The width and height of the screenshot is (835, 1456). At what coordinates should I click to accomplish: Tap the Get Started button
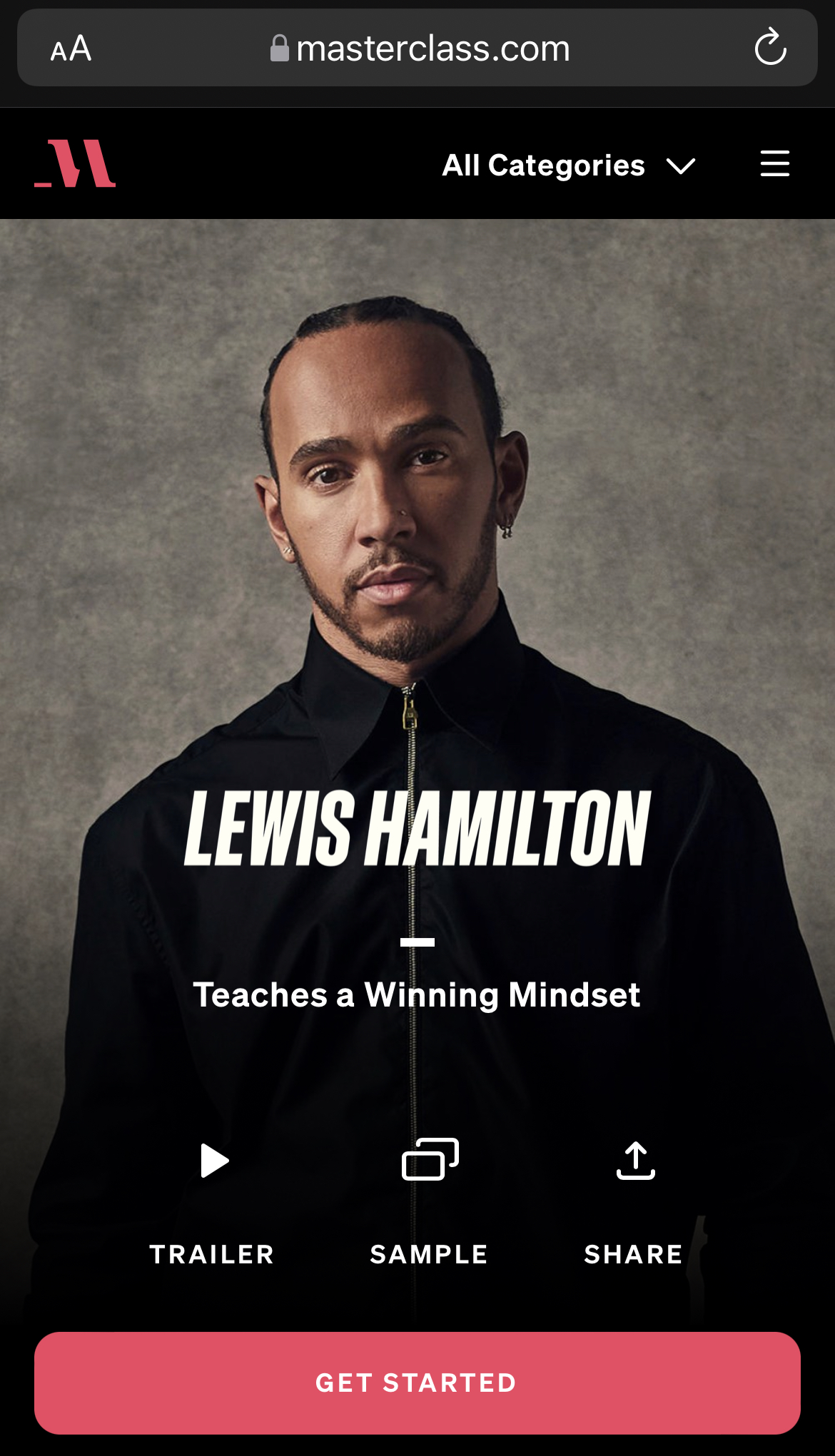point(417,1383)
